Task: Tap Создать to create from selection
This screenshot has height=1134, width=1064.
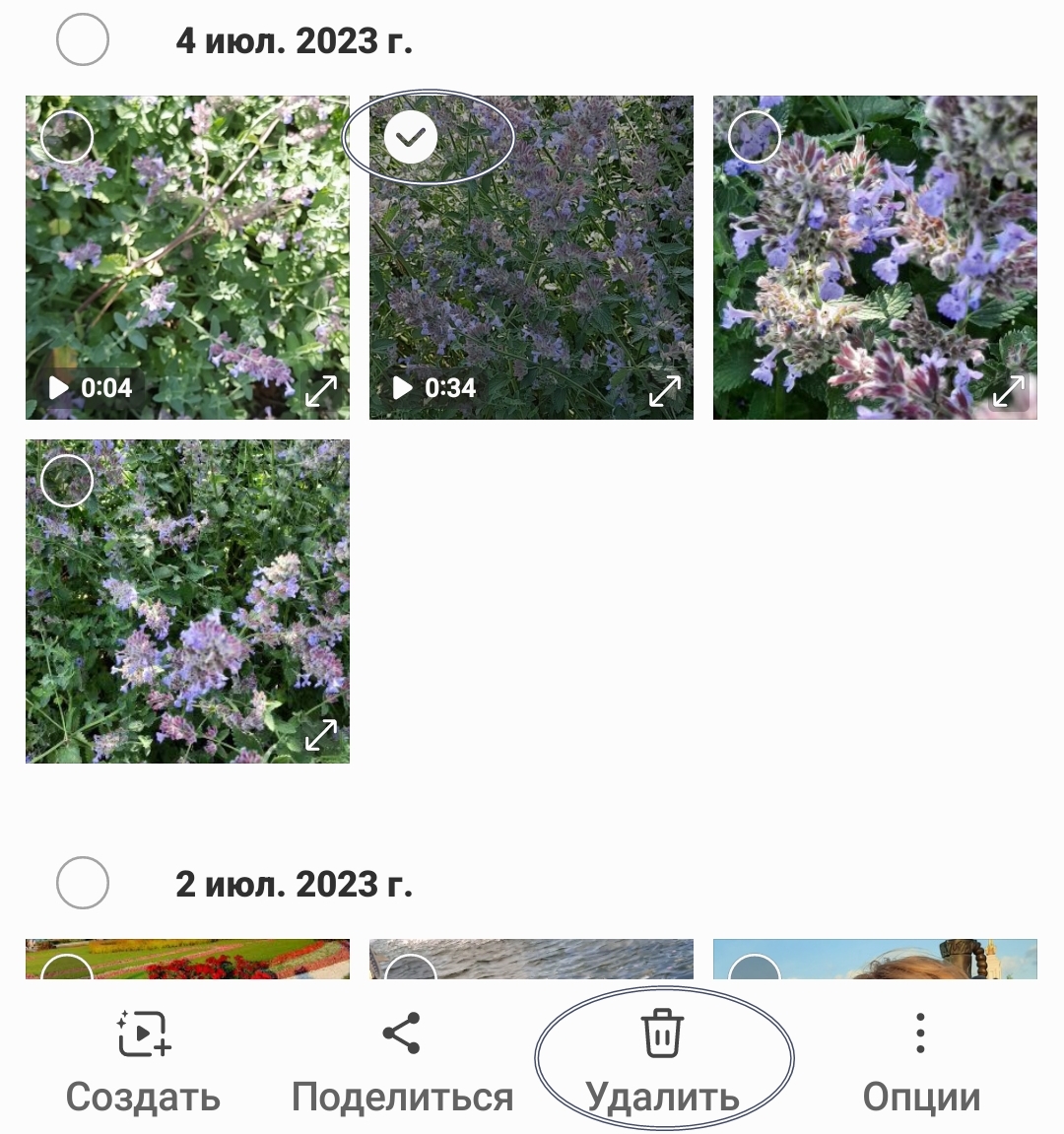Action: [x=143, y=1060]
